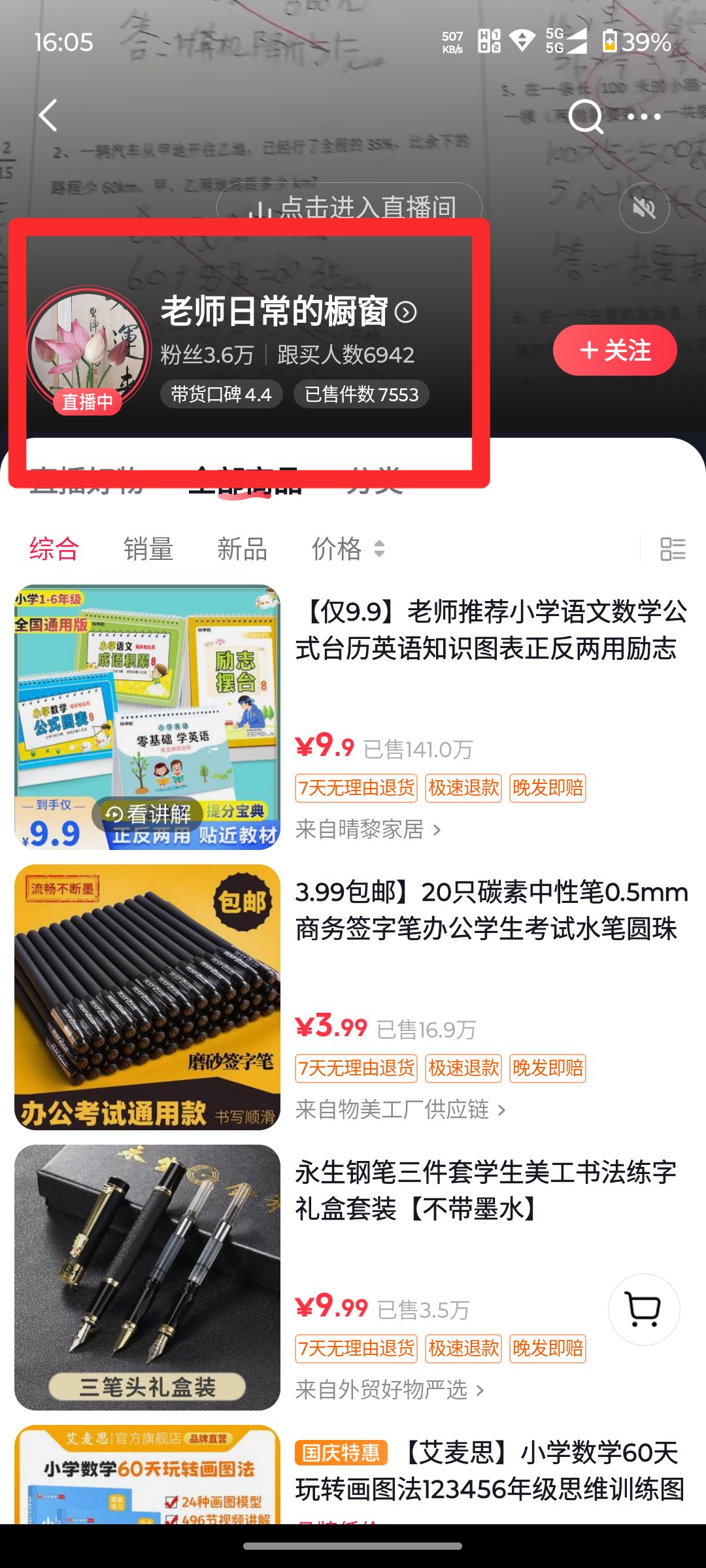Open 老师日常的橱窗 profile details
Viewport: 706px width, 1568px height.
tap(289, 311)
